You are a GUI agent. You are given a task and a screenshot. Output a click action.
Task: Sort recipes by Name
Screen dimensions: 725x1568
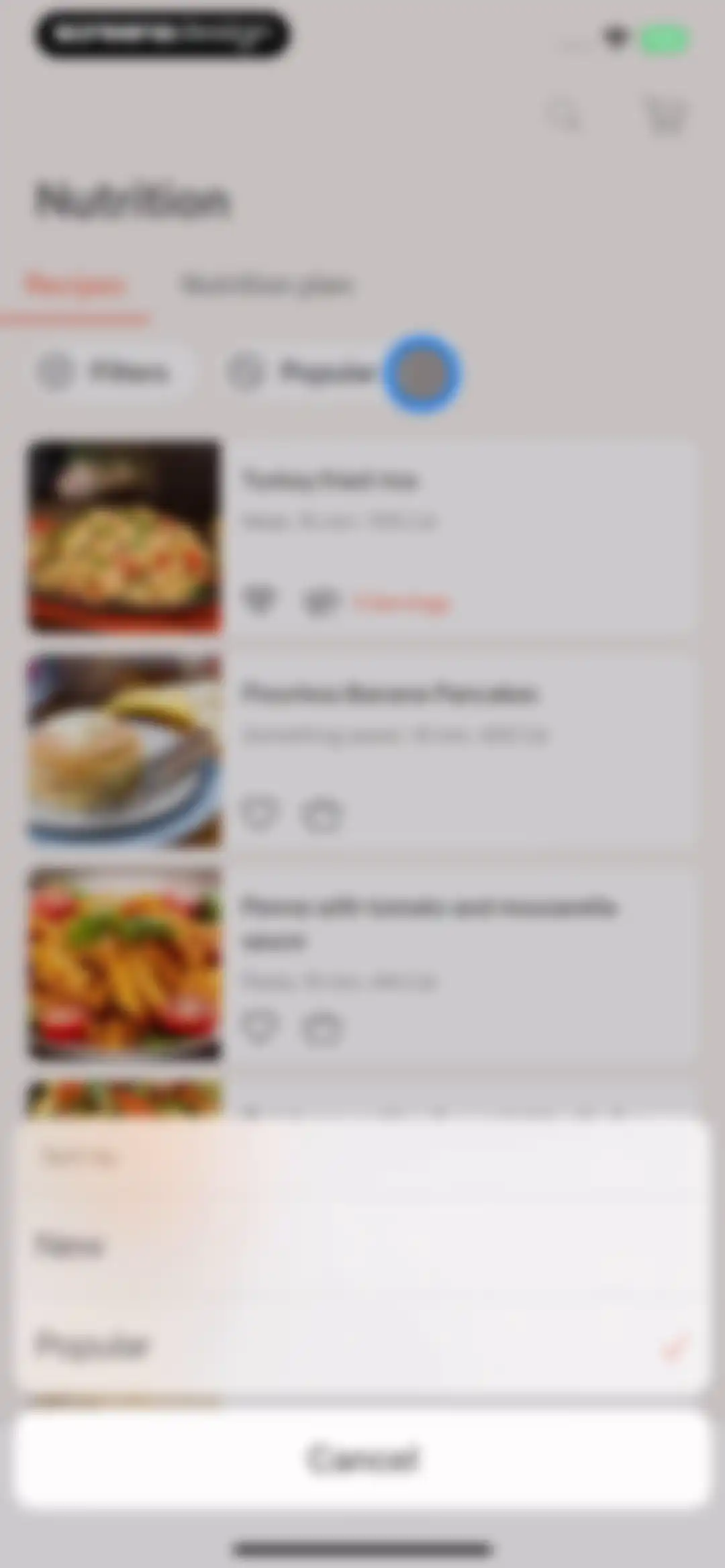point(362,1246)
